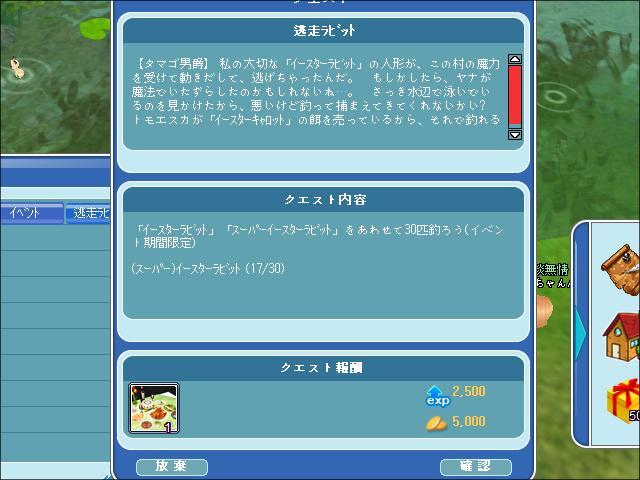640x480 pixels.
Task: Open the gift box icon in side menu
Action: tap(622, 402)
